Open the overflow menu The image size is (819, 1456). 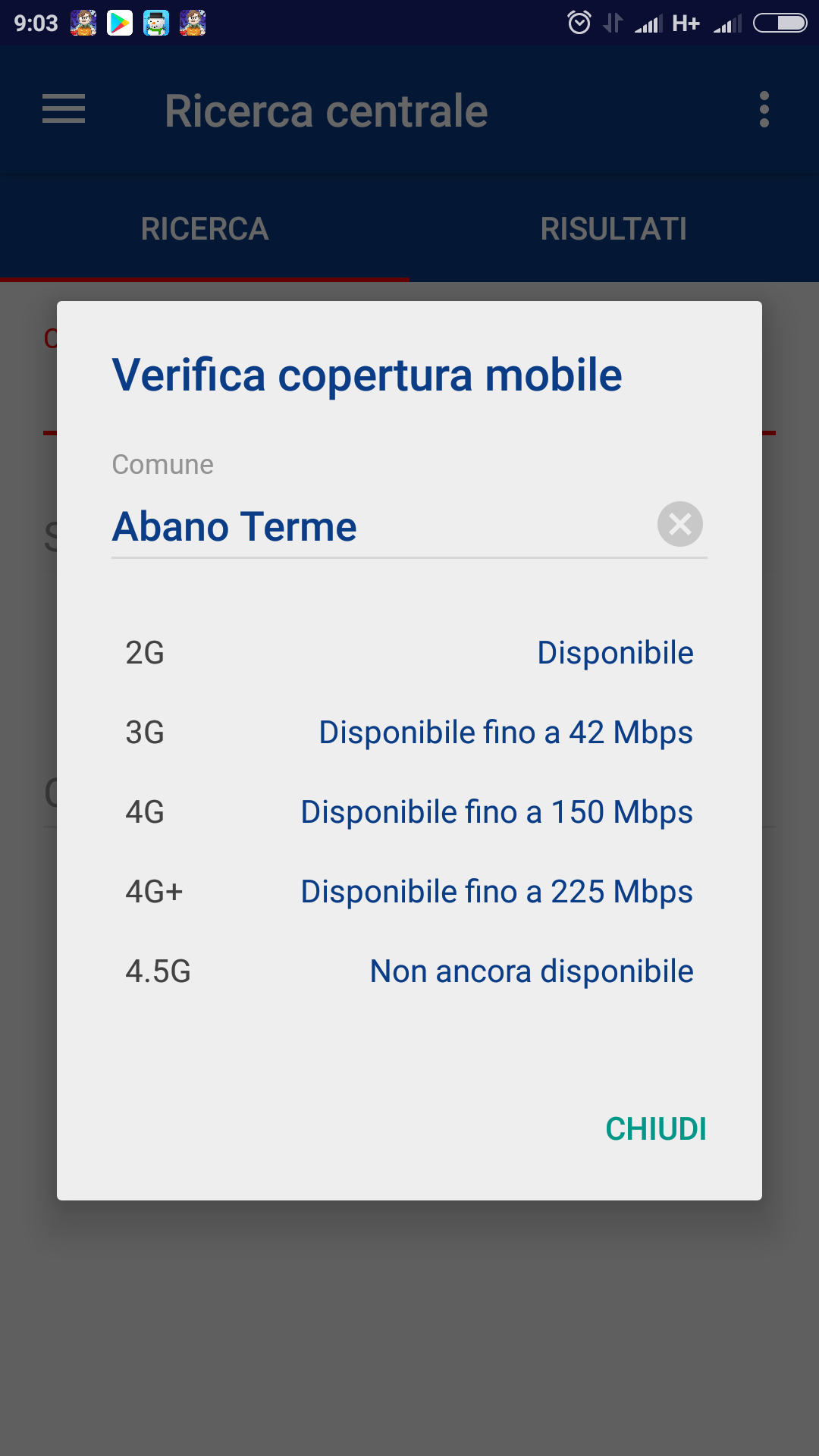tap(764, 110)
